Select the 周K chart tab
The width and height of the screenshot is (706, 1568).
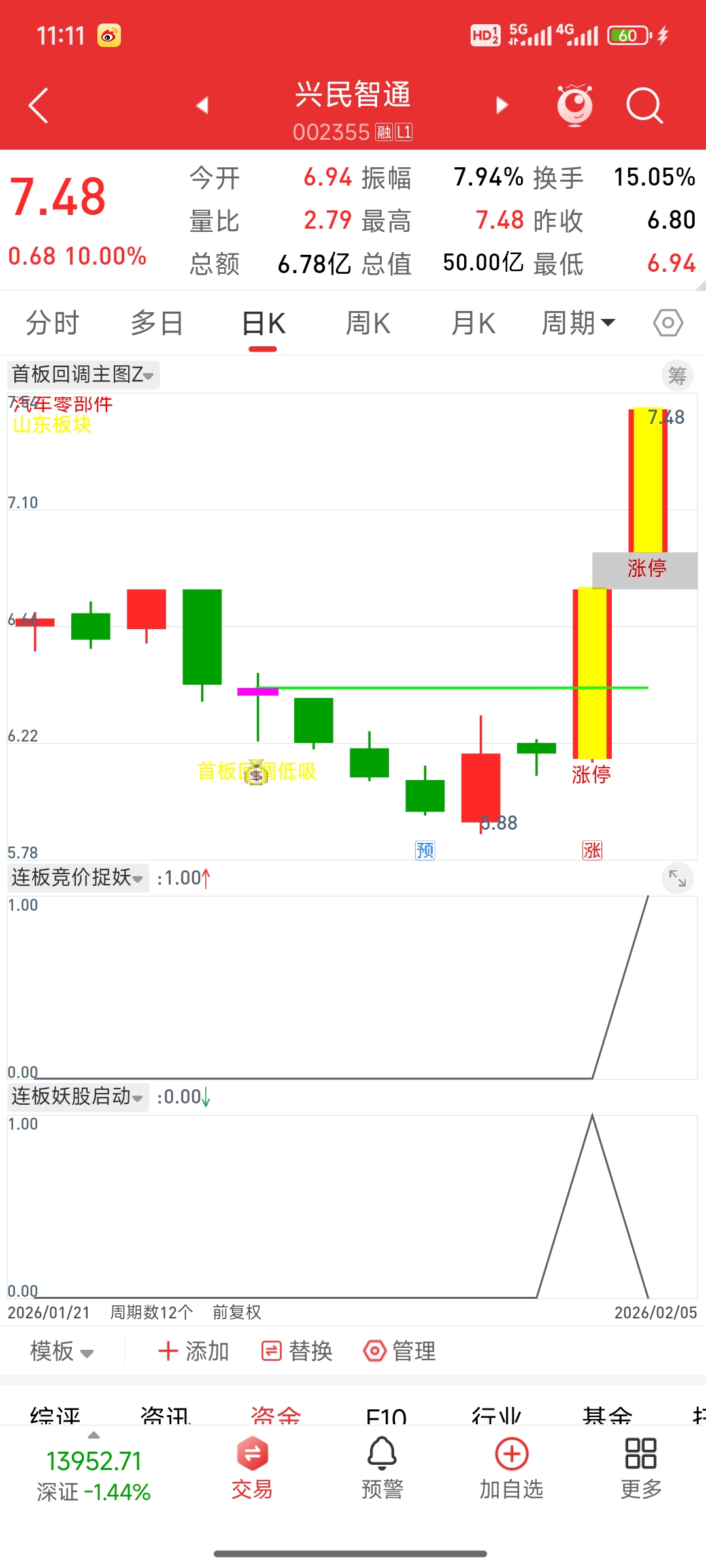coord(368,323)
